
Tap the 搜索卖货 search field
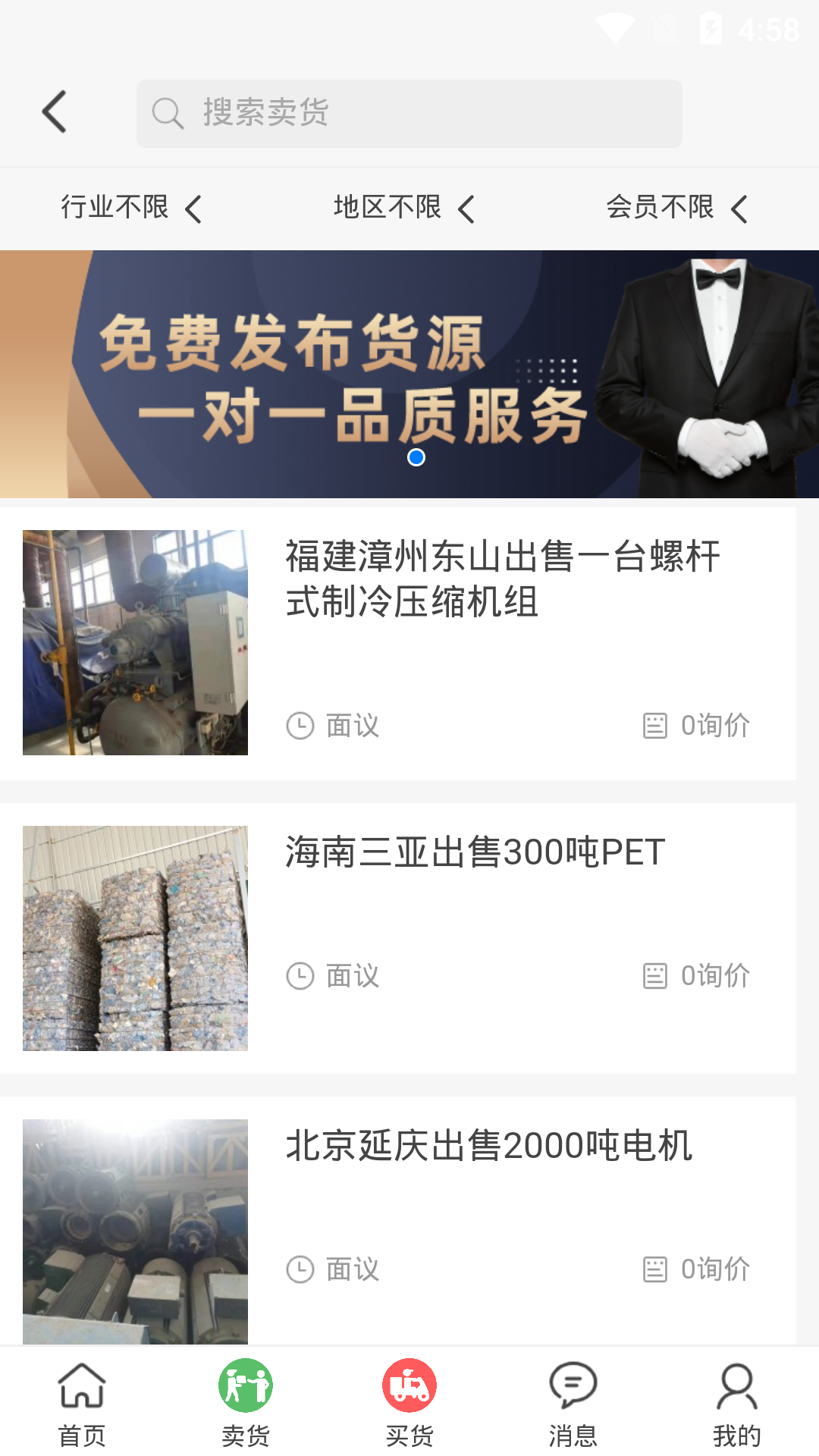point(409,114)
